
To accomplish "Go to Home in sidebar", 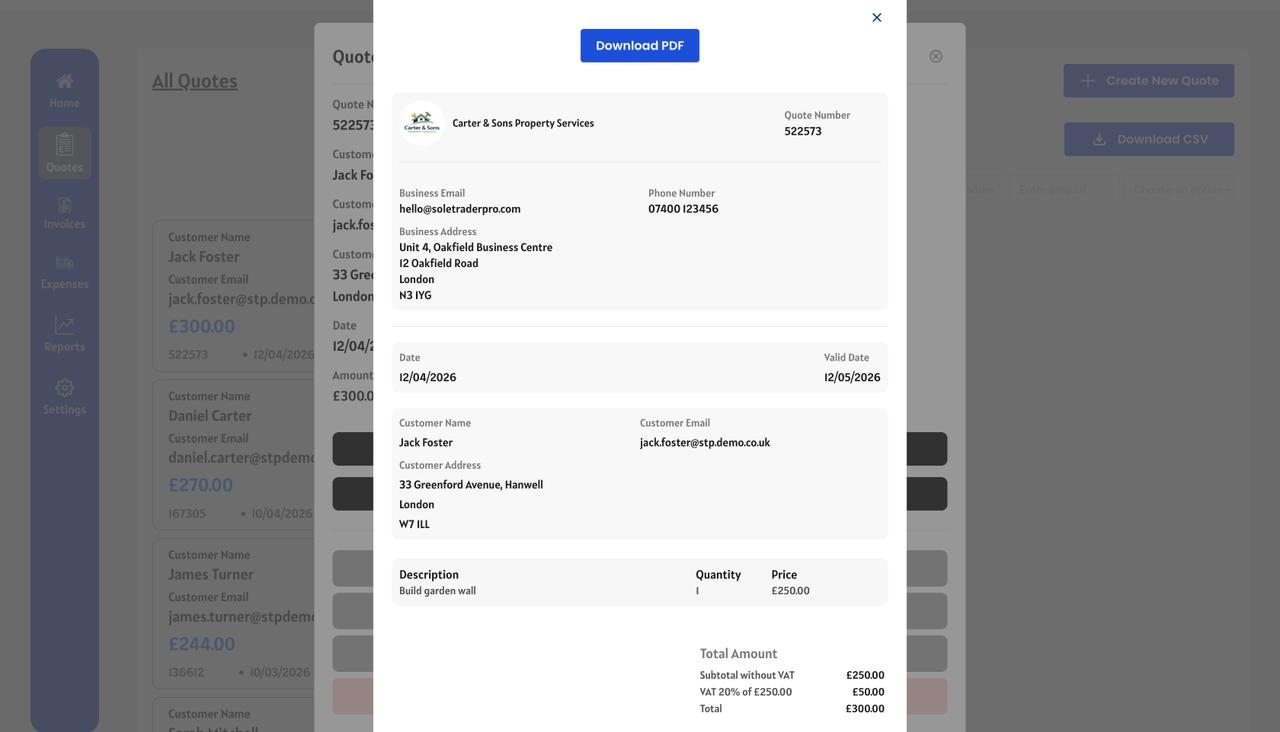I will pyautogui.click(x=64, y=90).
